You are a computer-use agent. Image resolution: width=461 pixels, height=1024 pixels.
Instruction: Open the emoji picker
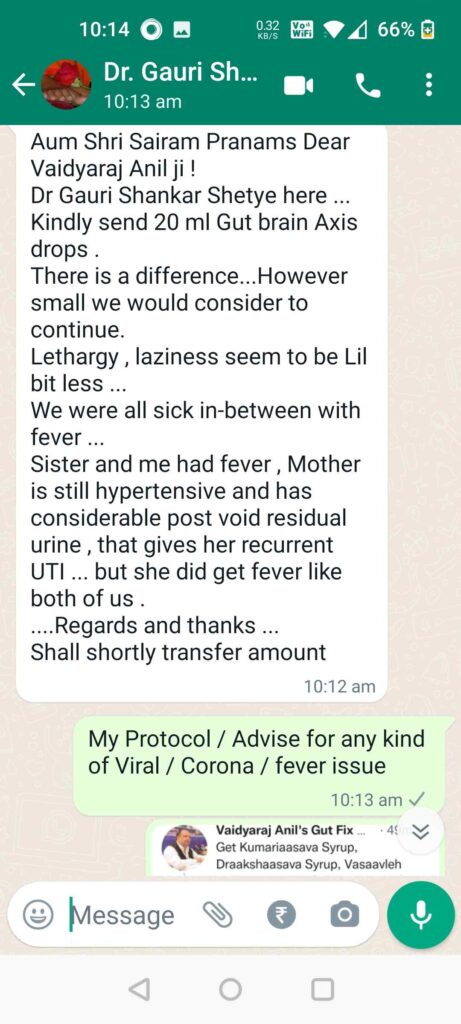click(39, 914)
